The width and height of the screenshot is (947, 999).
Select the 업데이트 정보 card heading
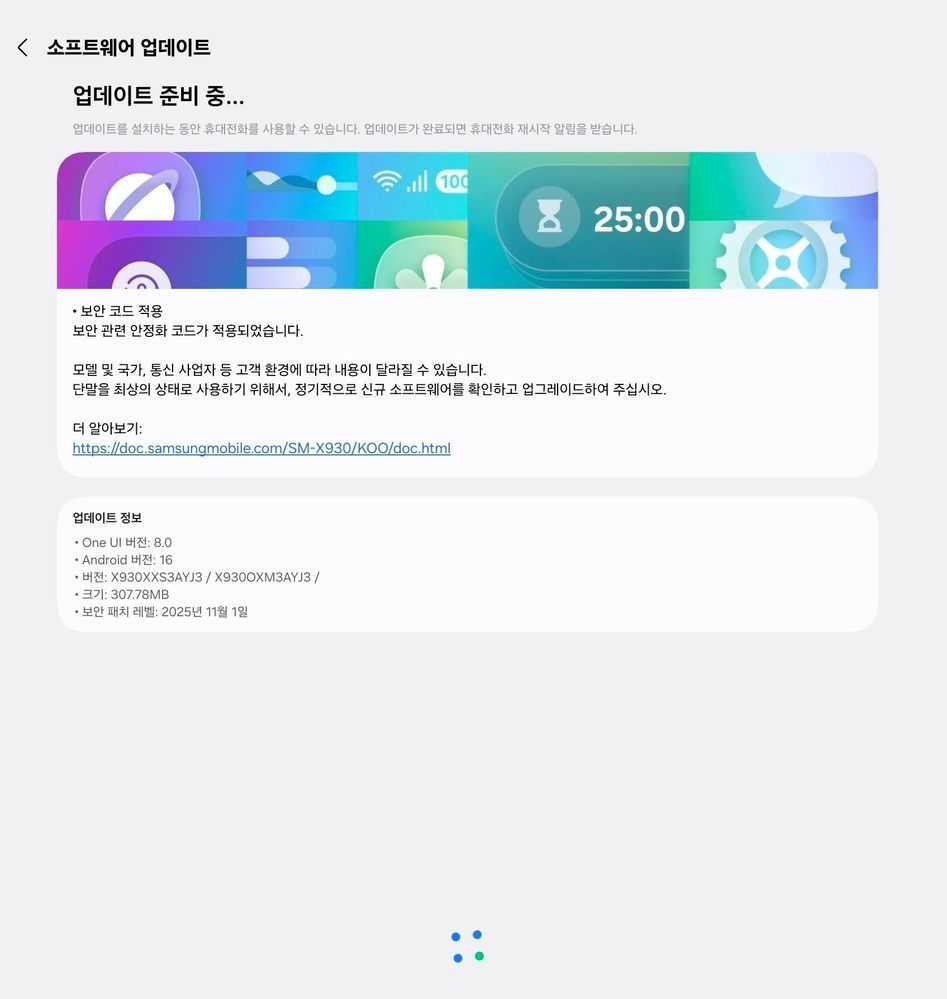point(107,518)
